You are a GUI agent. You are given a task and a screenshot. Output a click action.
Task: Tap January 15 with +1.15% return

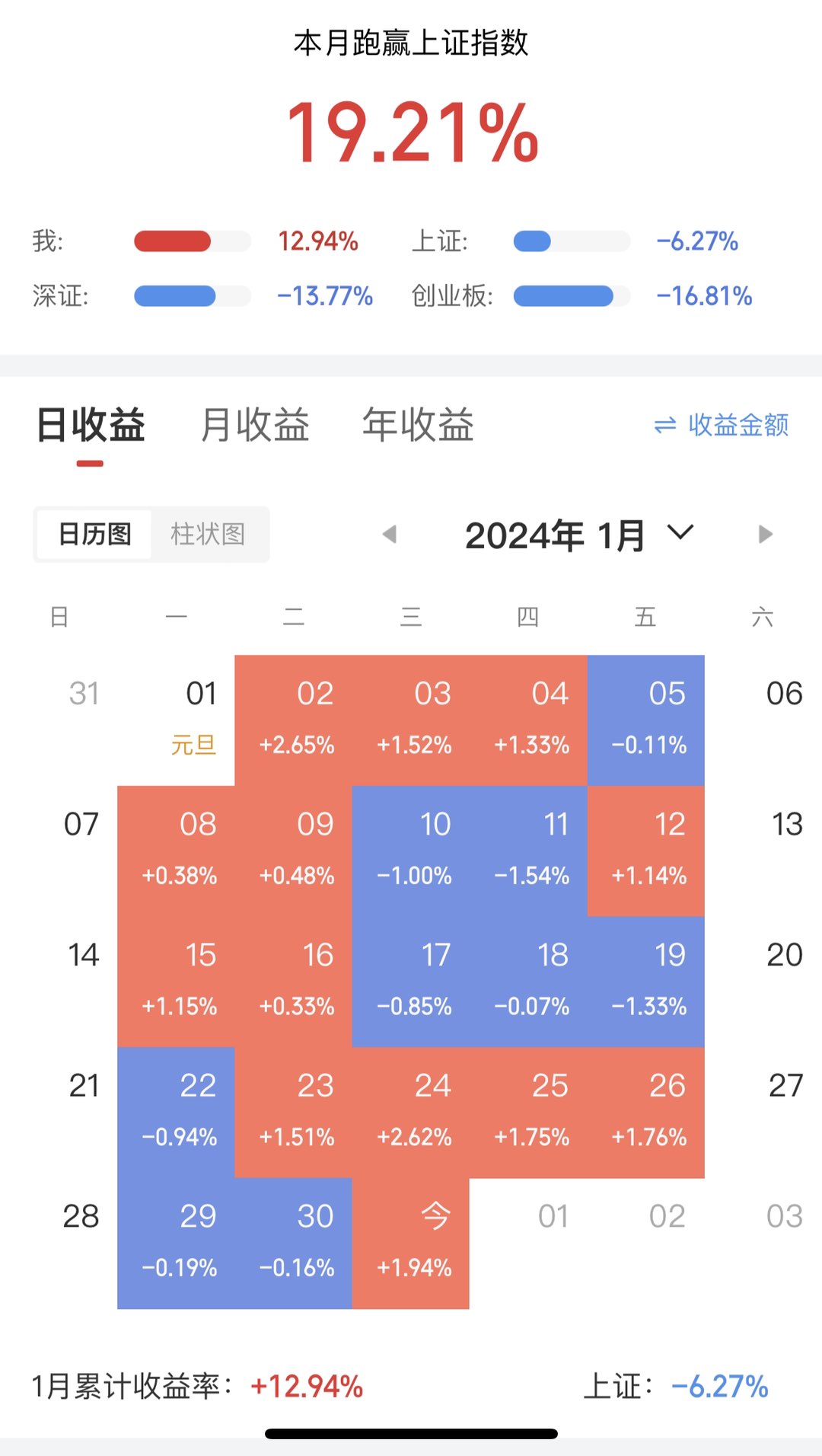[x=177, y=982]
